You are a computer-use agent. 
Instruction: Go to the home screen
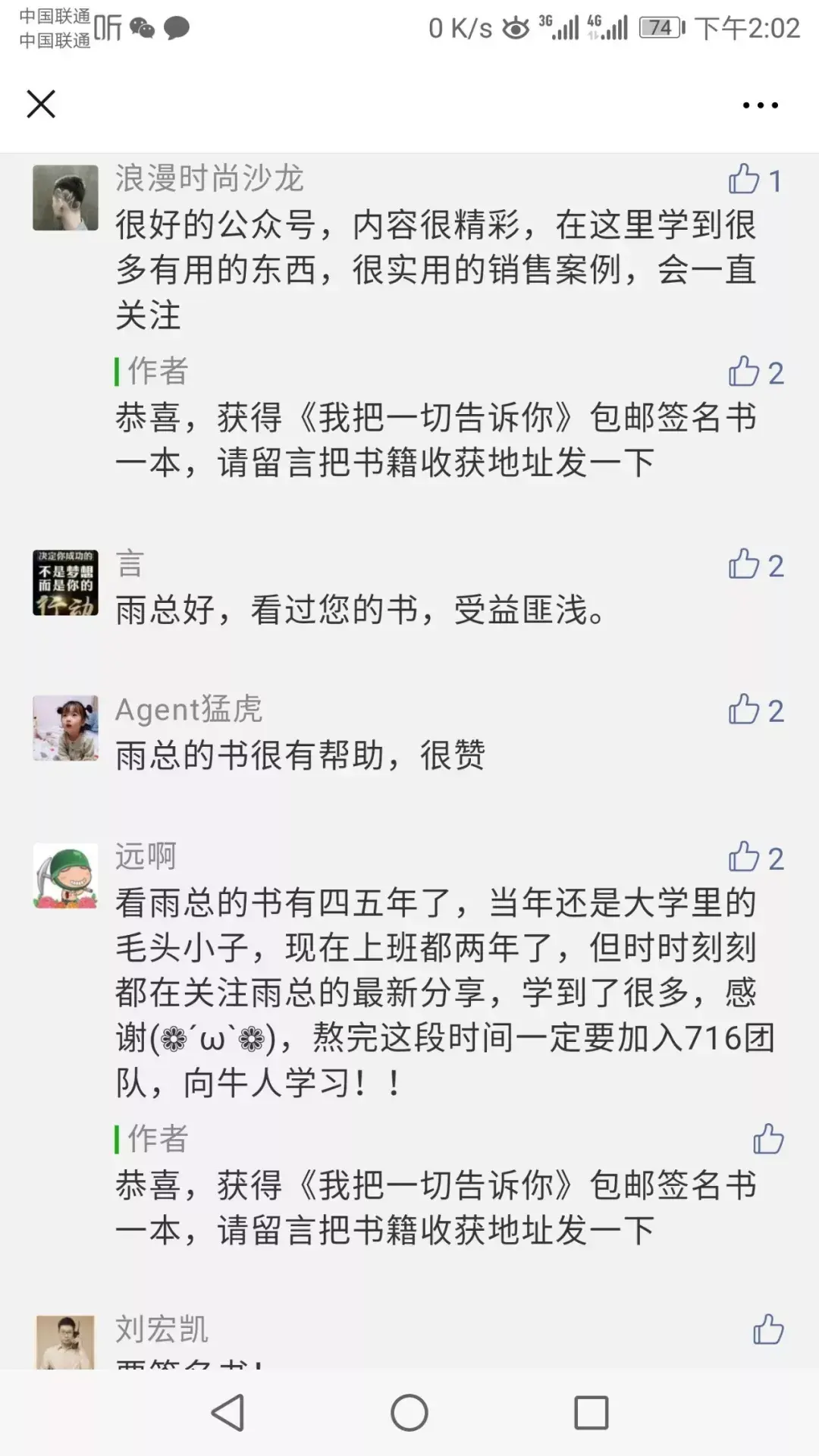pos(409,1412)
